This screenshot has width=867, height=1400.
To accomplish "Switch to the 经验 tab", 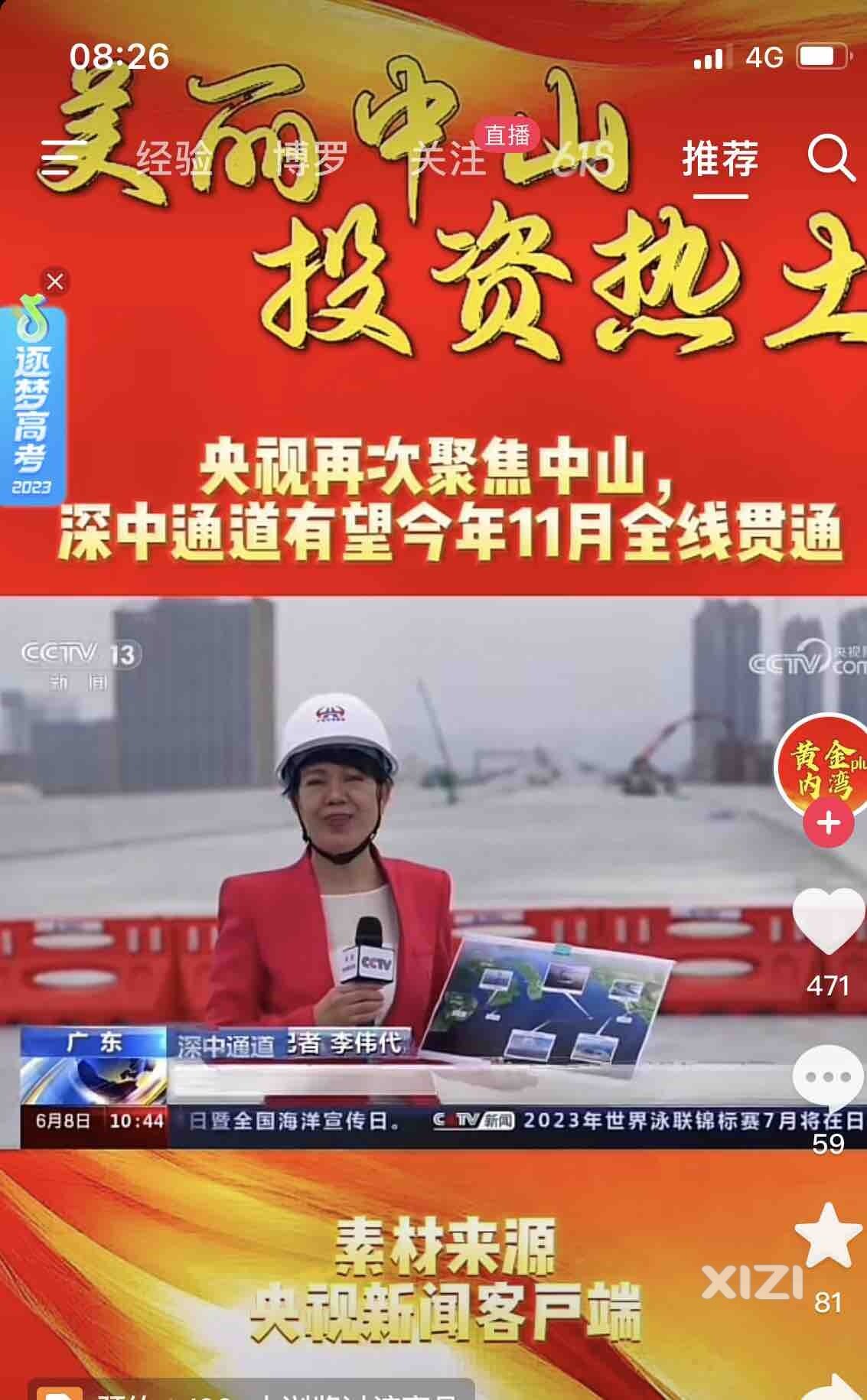I will 174,158.
